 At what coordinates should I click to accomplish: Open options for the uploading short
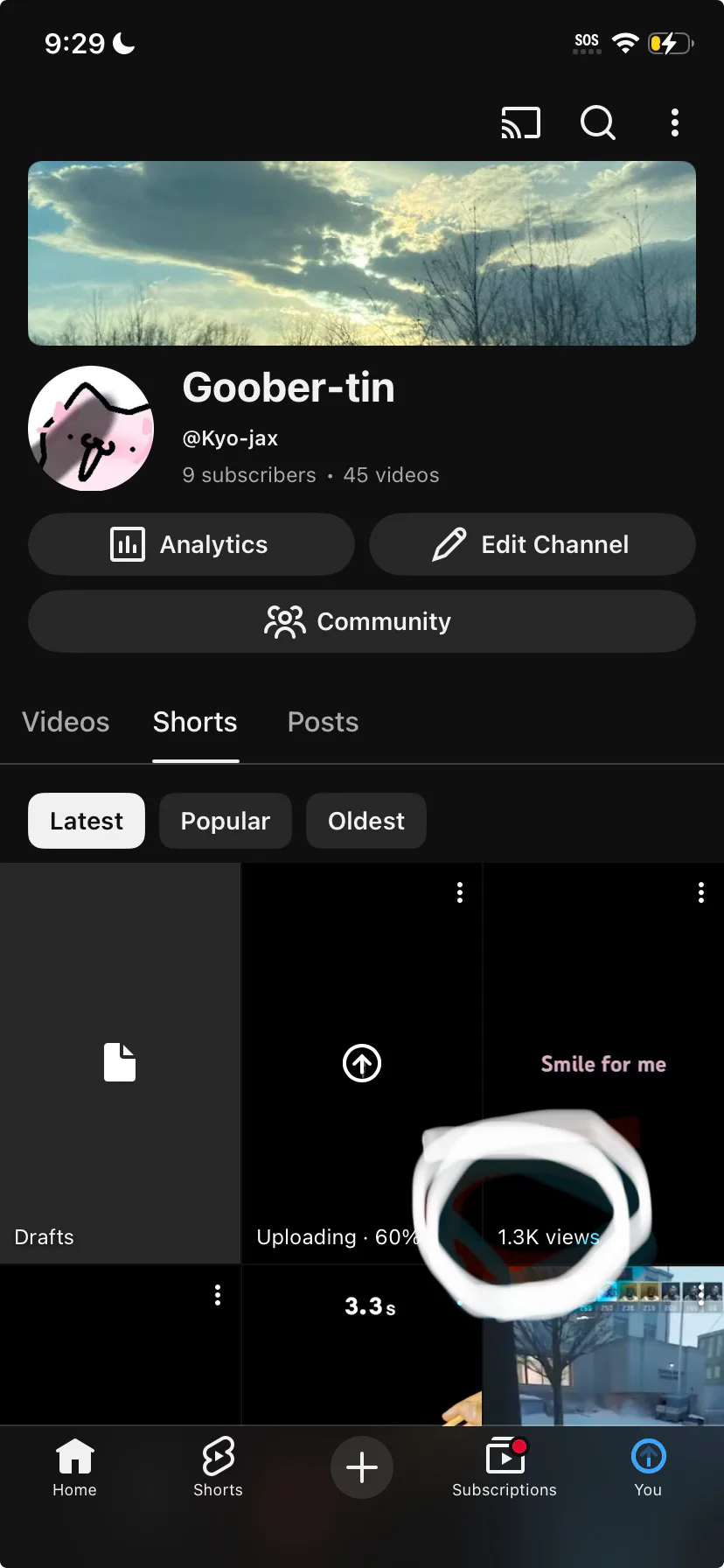pyautogui.click(x=460, y=892)
